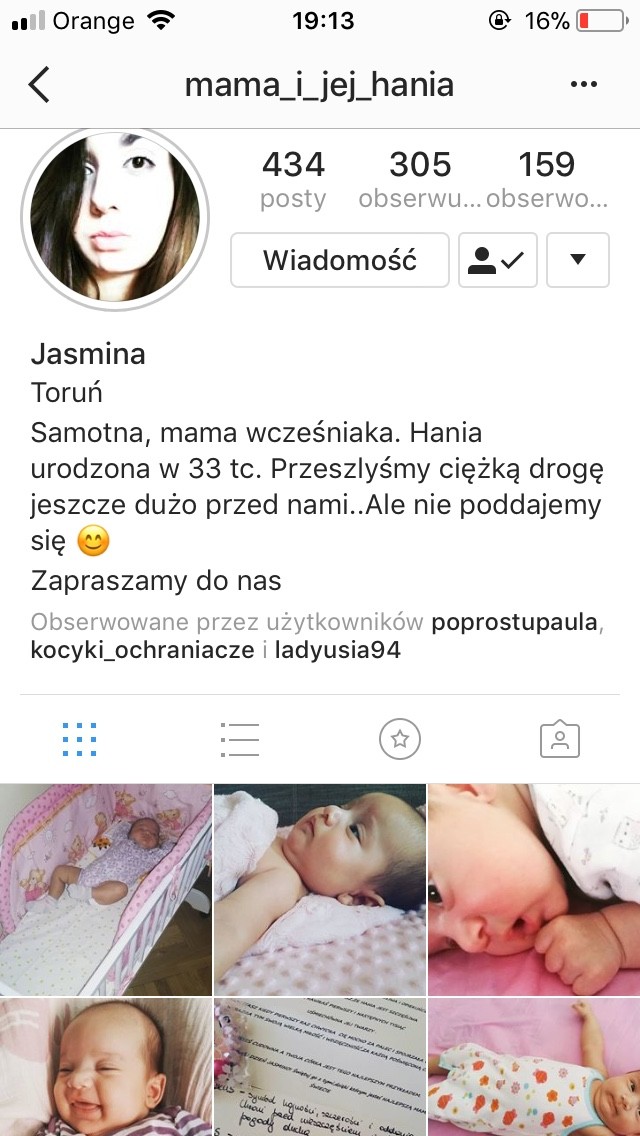Open the following status button
Viewport: 640px width, 1136px height.
(x=498, y=260)
